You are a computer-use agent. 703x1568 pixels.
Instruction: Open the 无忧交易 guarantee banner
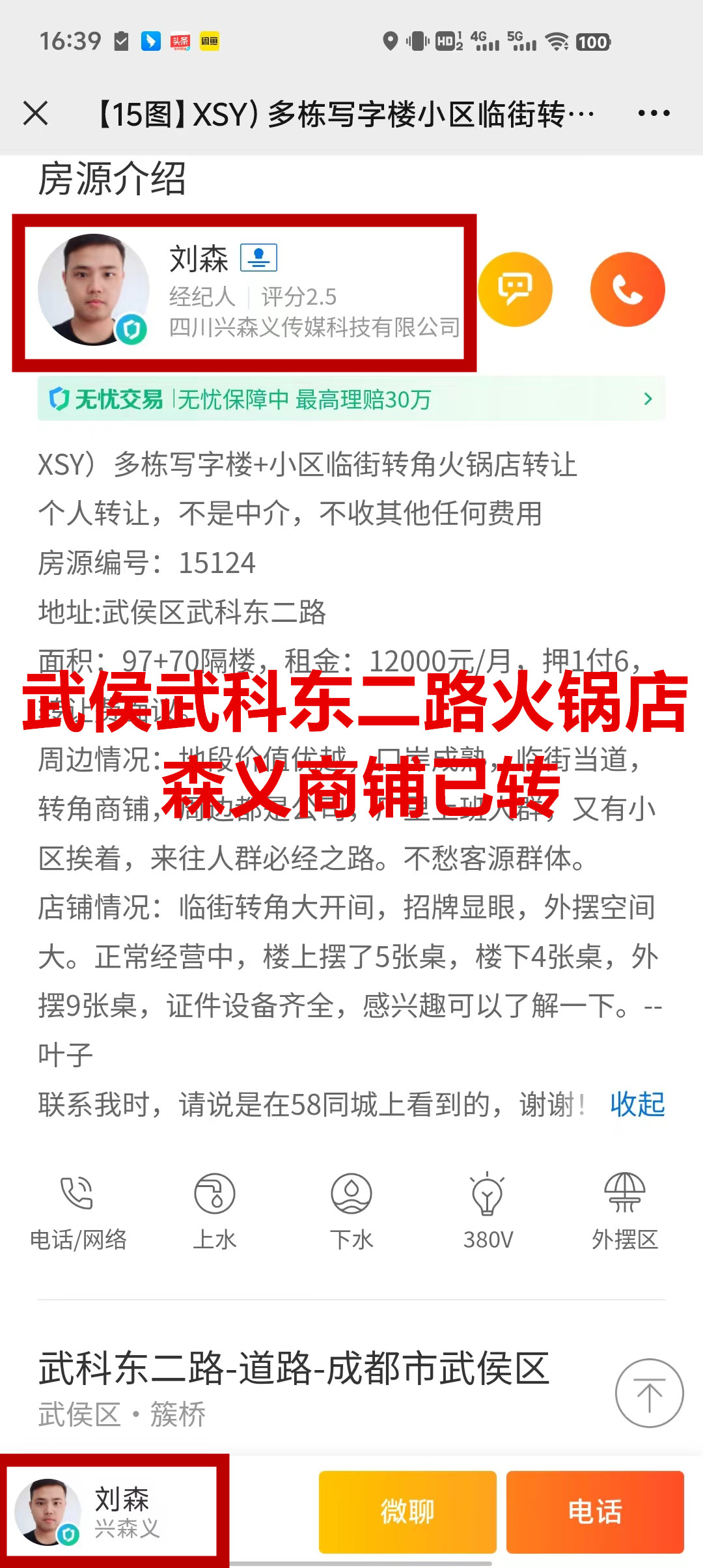click(351, 399)
